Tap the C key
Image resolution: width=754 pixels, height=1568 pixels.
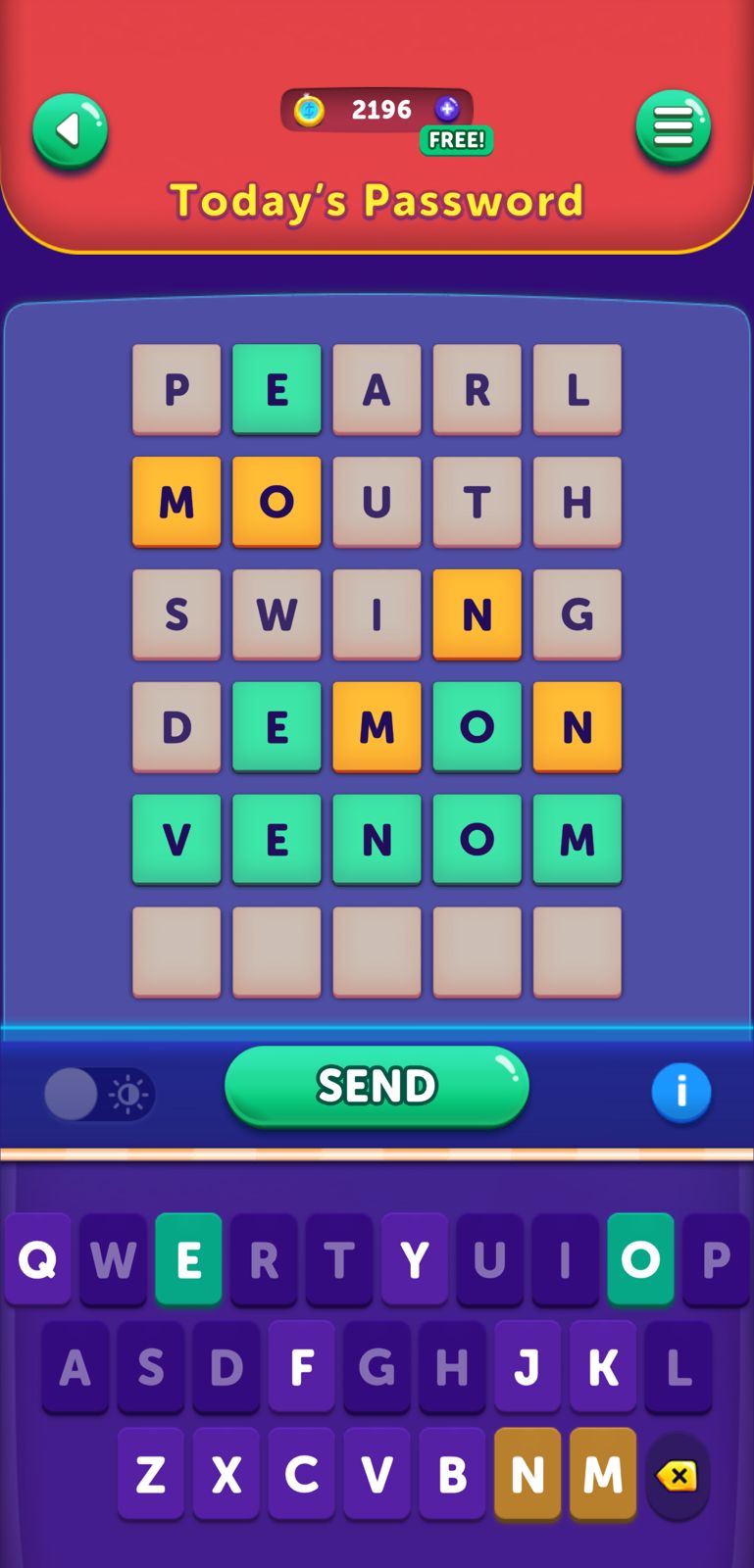tap(301, 1474)
